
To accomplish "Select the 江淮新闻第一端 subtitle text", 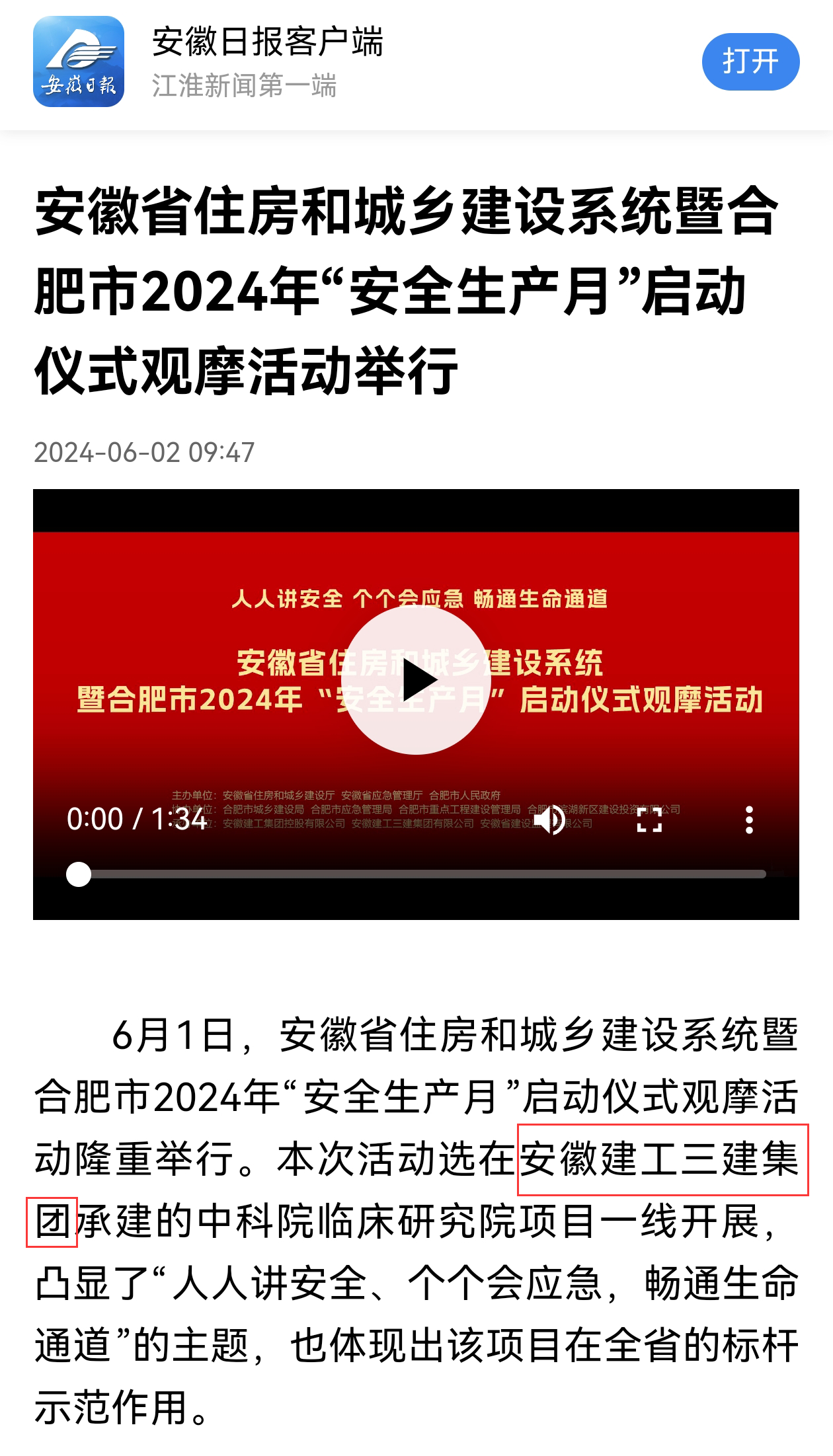I will (x=245, y=84).
